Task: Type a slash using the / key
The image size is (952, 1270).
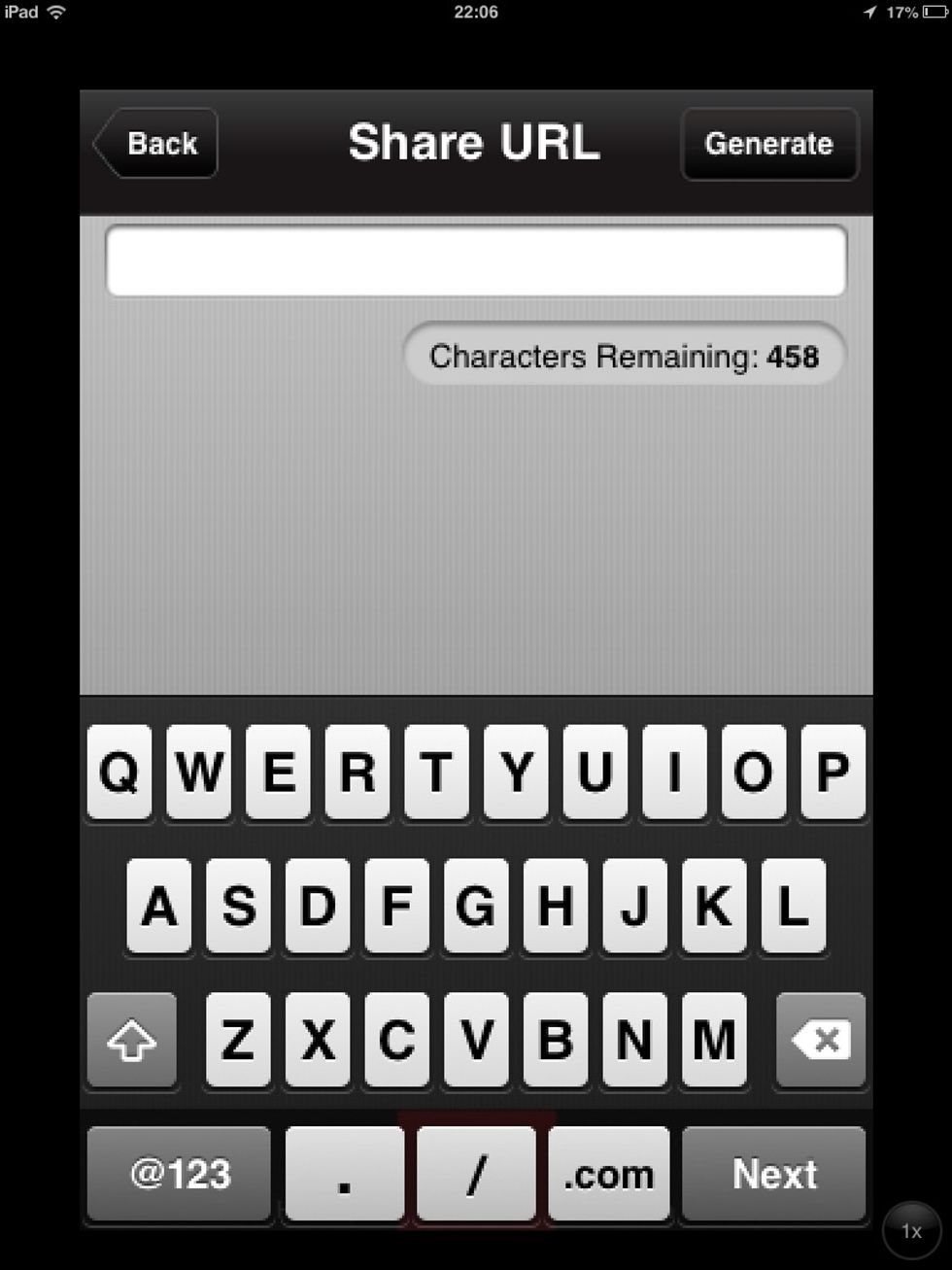Action: [x=475, y=1174]
